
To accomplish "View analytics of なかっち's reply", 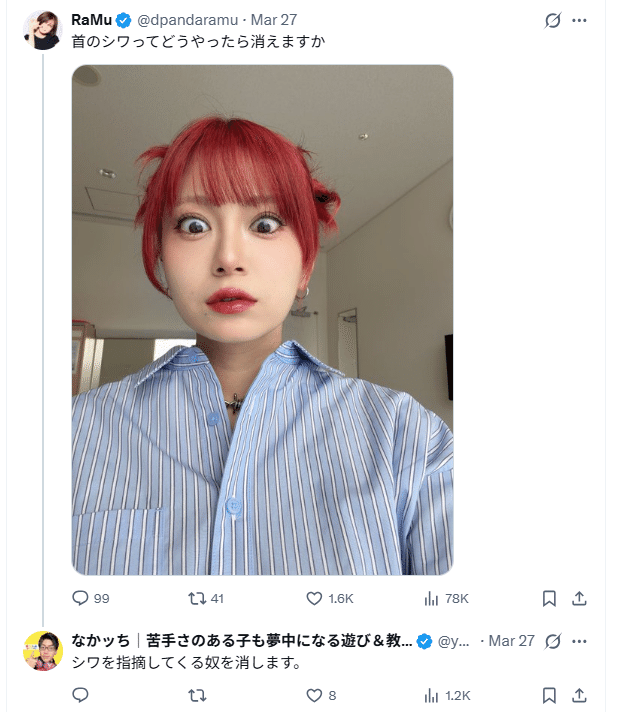I will [433, 694].
